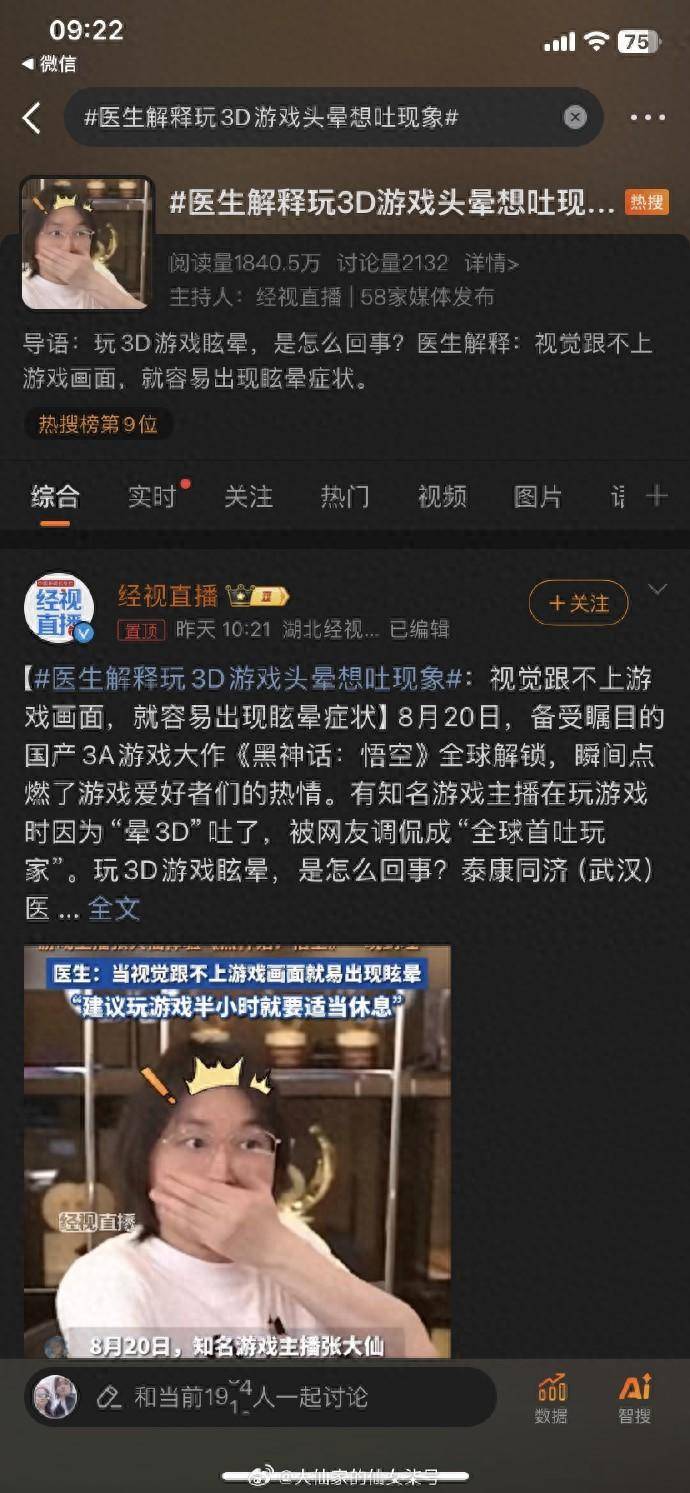Expand the full post via 全文
The width and height of the screenshot is (690, 1493).
(x=113, y=908)
